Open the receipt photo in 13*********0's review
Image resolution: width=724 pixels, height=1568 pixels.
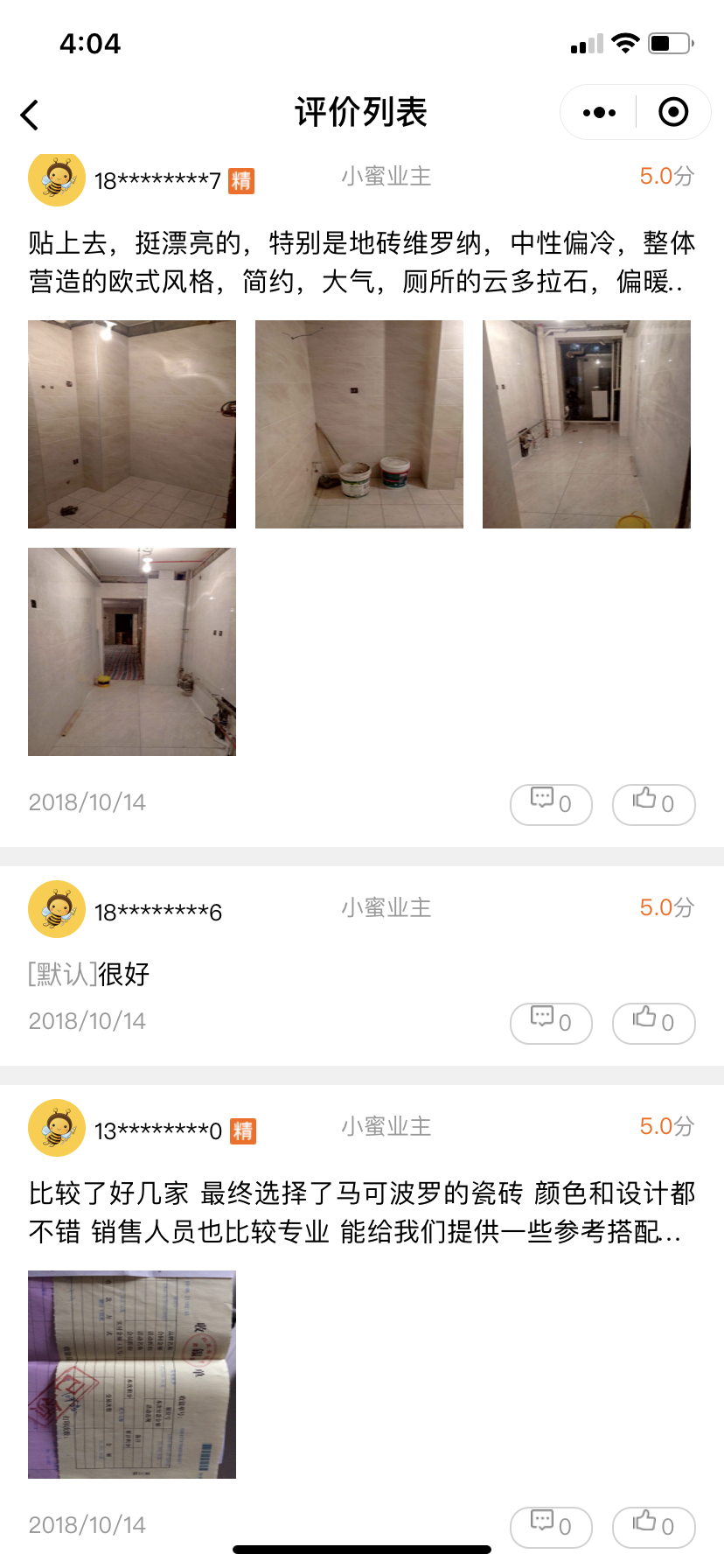click(x=132, y=1375)
